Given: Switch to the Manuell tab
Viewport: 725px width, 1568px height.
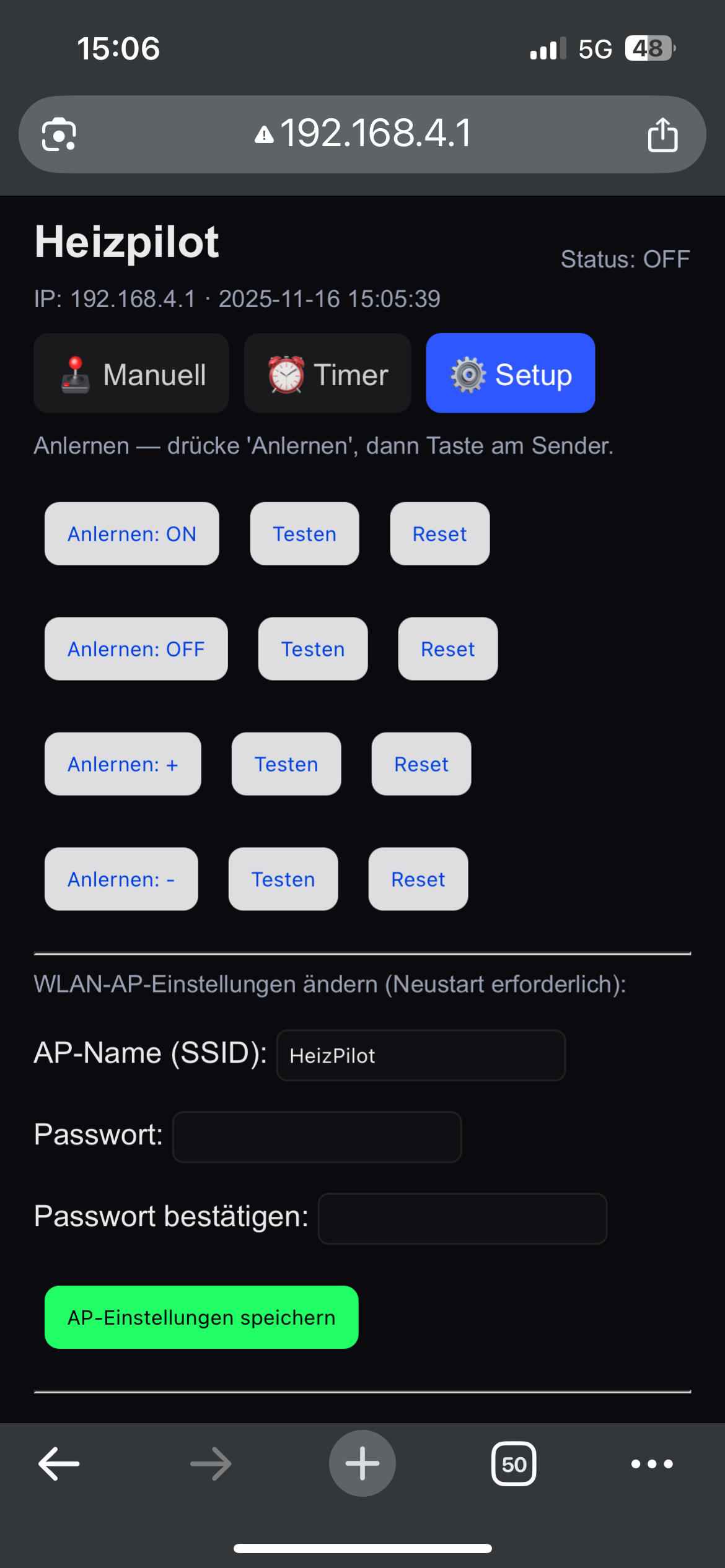Looking at the screenshot, I should pos(131,373).
